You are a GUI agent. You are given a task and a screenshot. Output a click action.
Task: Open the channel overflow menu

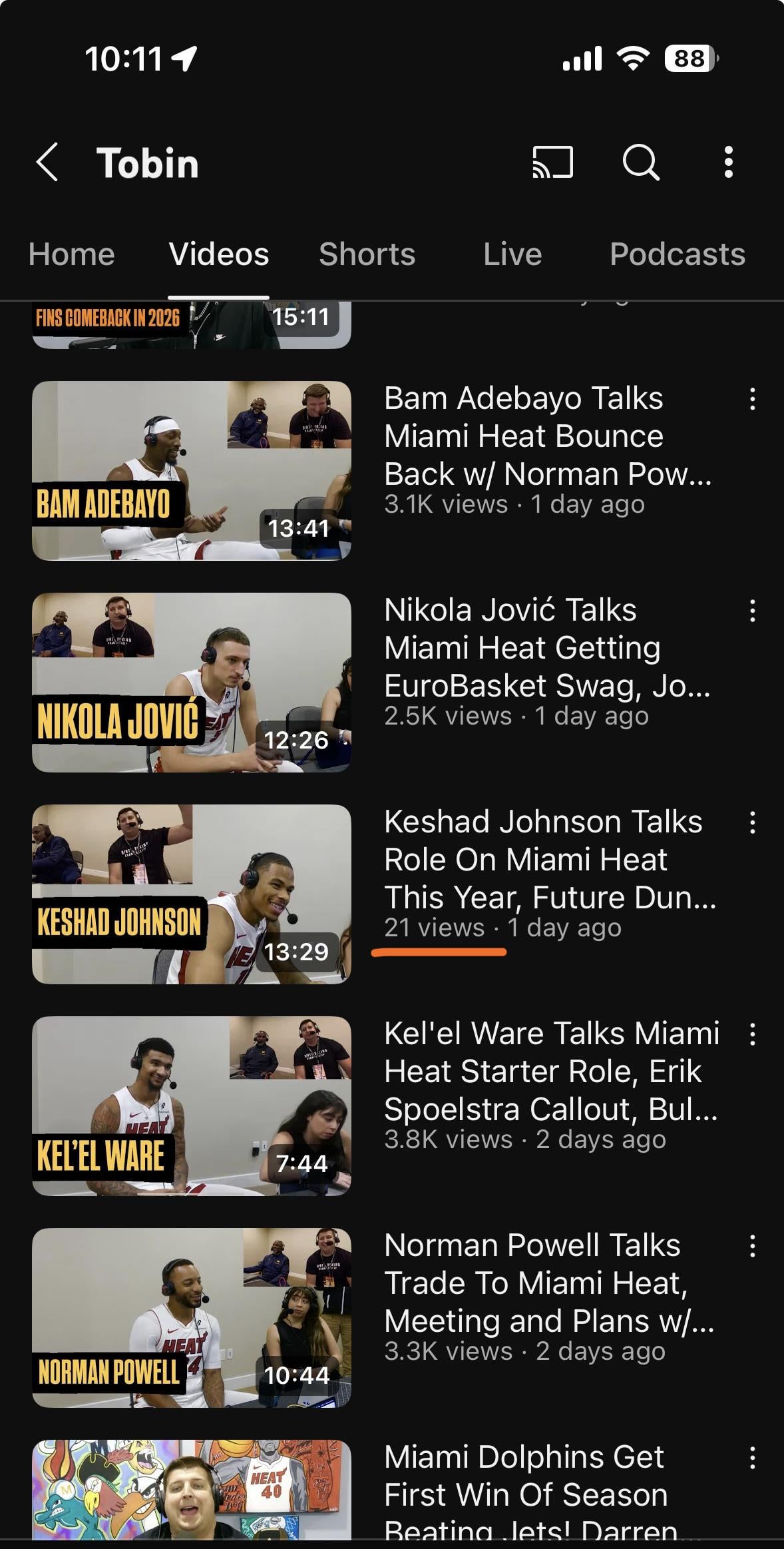[x=729, y=162]
